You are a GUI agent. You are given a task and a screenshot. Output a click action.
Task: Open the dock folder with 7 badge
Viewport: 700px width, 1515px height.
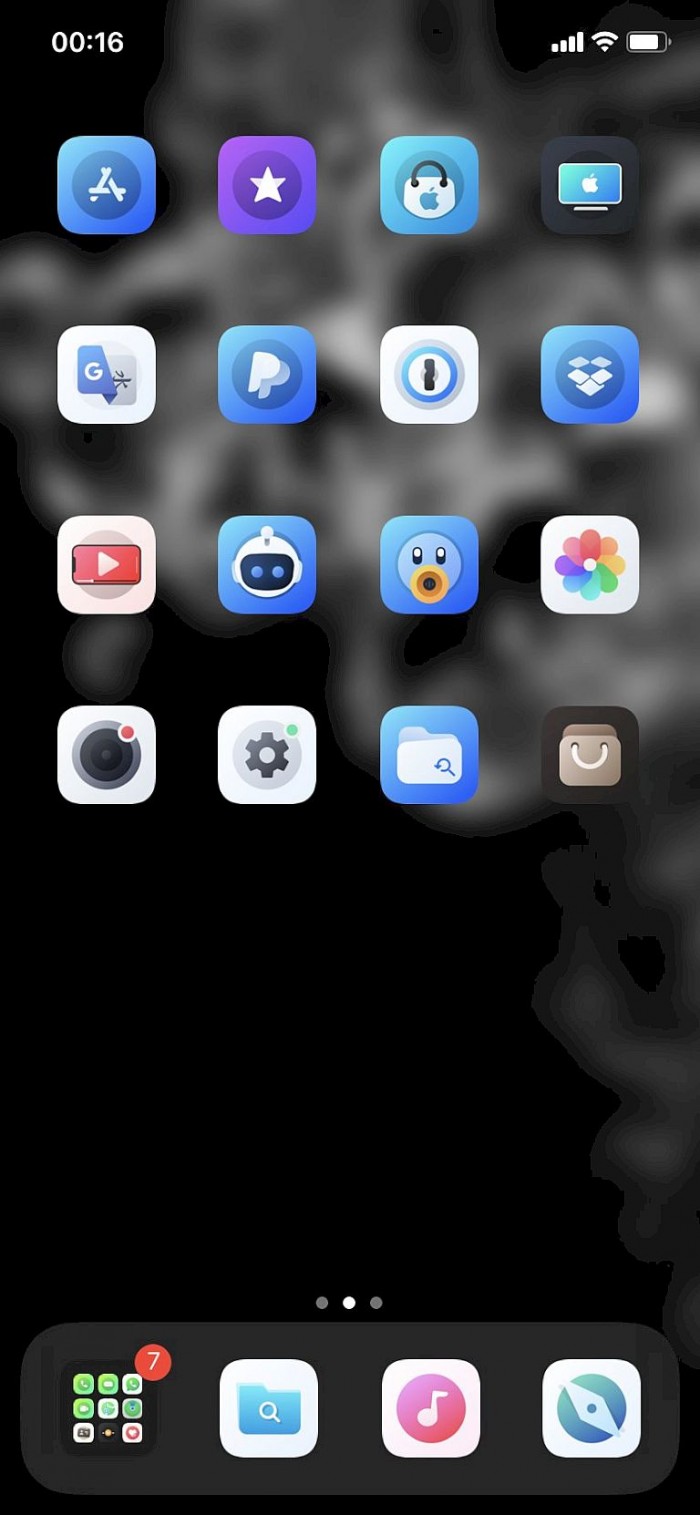coord(108,1408)
